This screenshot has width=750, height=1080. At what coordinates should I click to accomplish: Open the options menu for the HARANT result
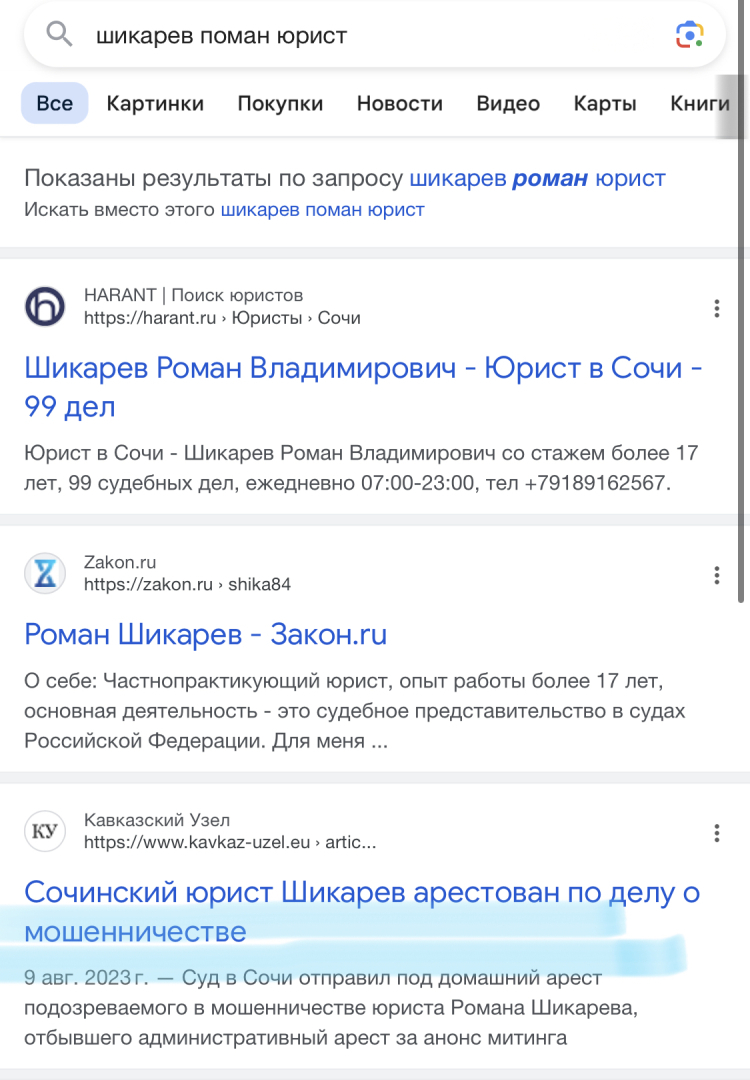[x=717, y=308]
